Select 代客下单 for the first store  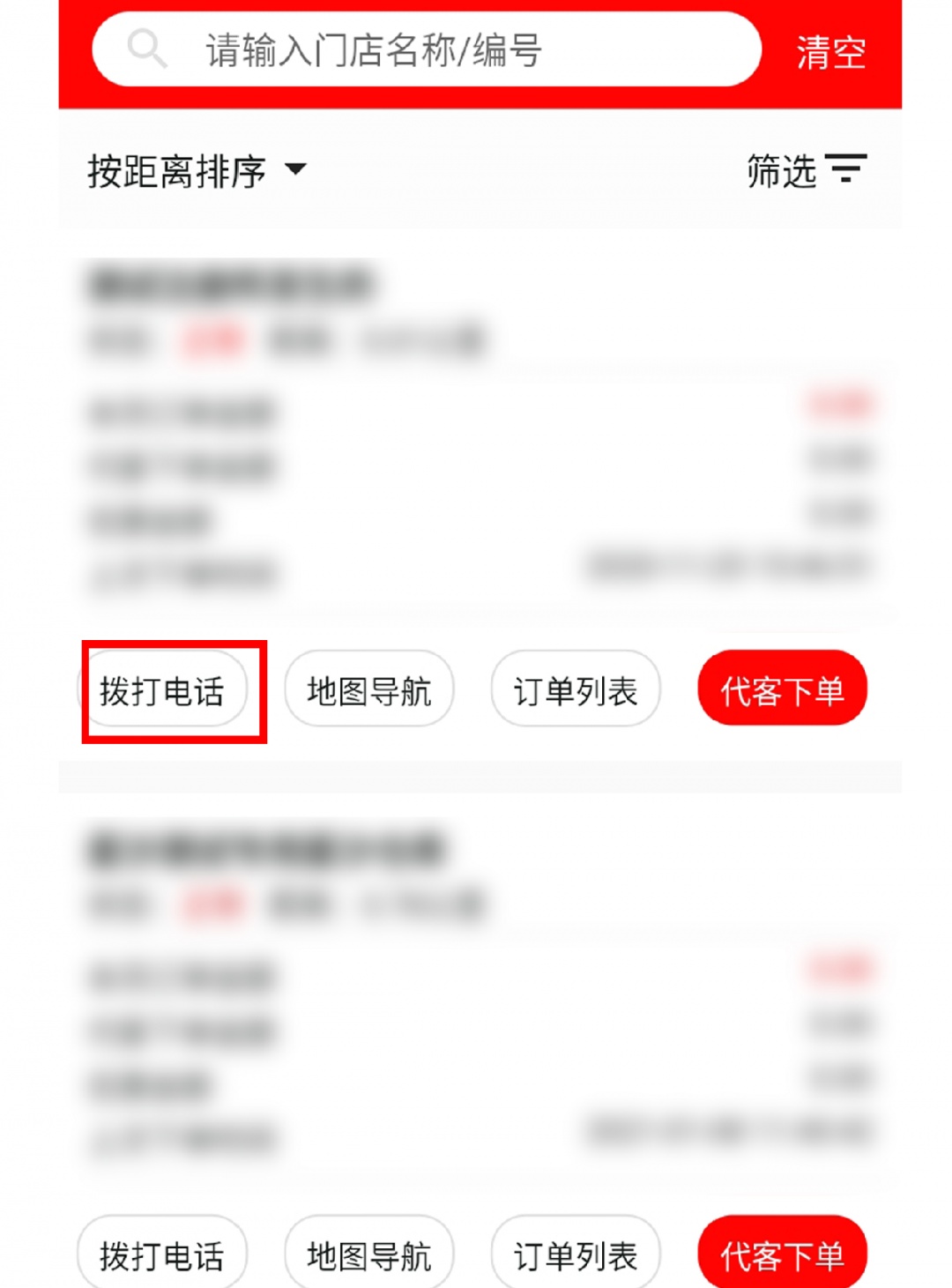pos(782,689)
